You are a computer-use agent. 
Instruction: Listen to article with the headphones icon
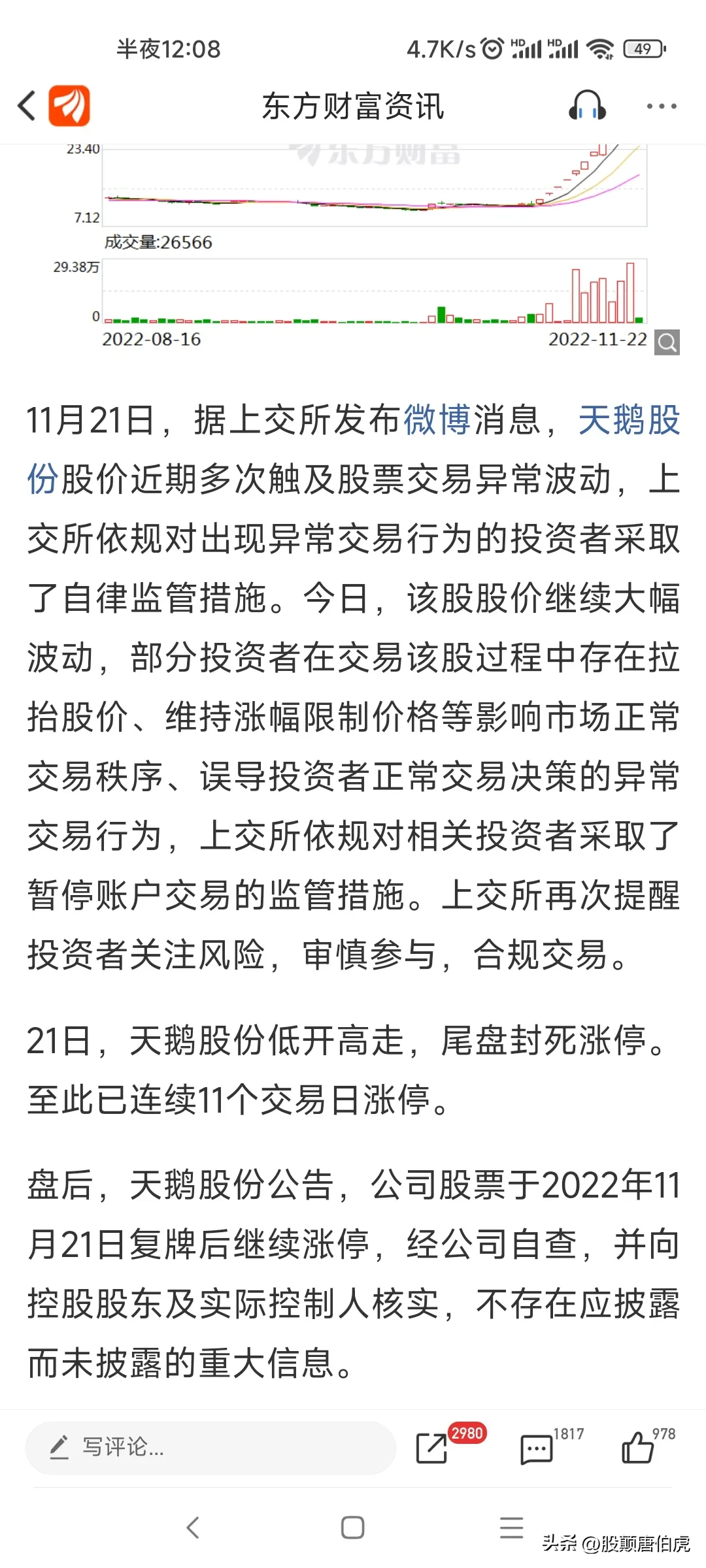pyautogui.click(x=587, y=106)
